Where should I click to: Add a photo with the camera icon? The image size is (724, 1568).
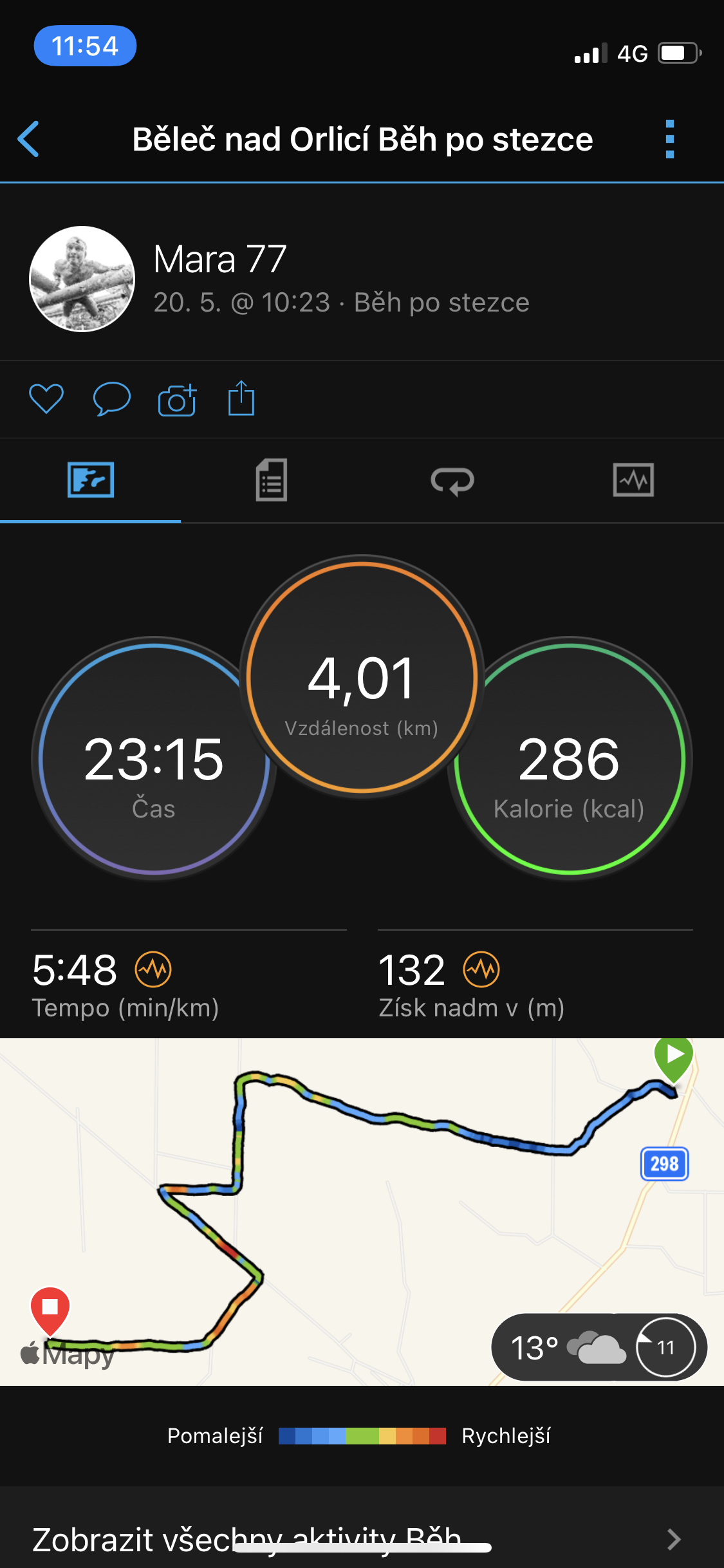coord(177,400)
